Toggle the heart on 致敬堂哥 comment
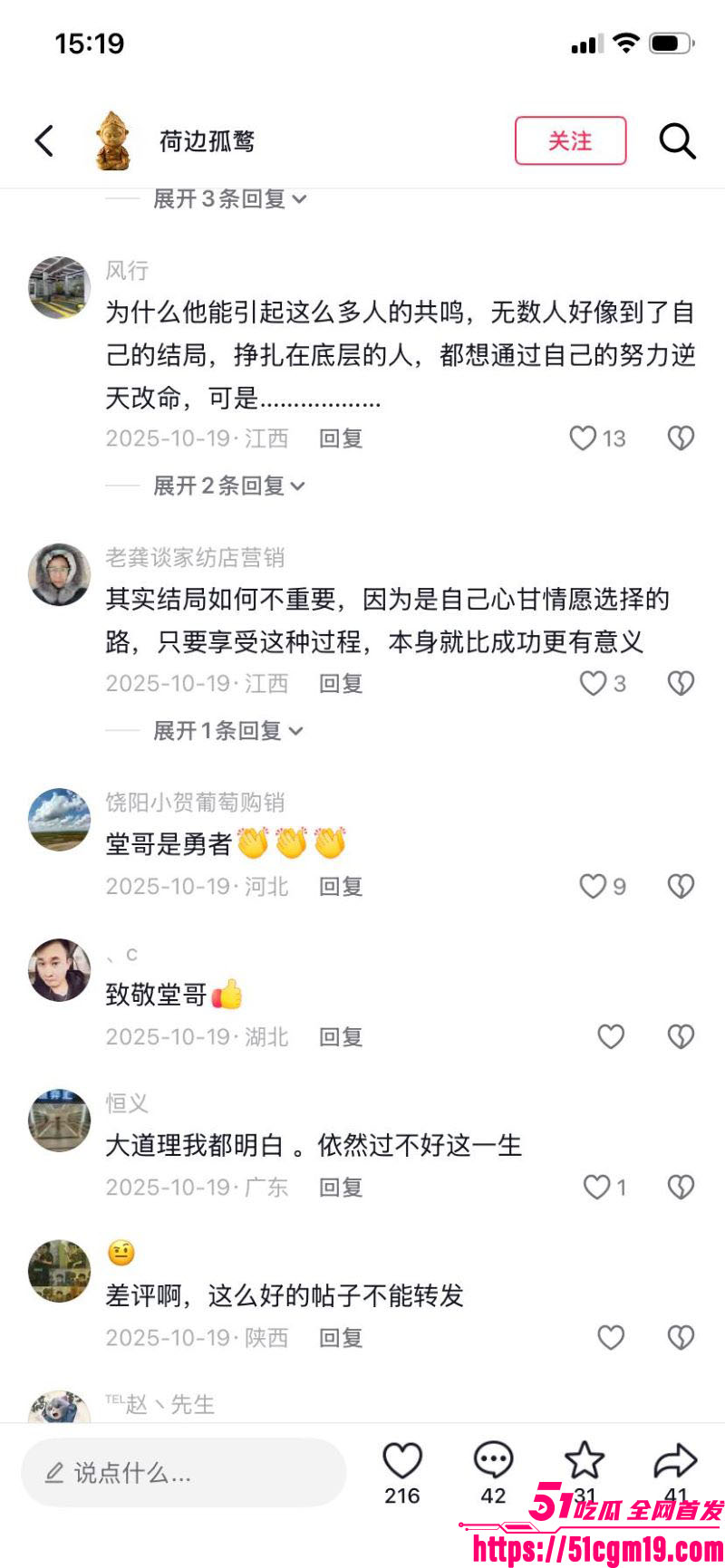This screenshot has width=725, height=1568. pyautogui.click(x=610, y=1036)
